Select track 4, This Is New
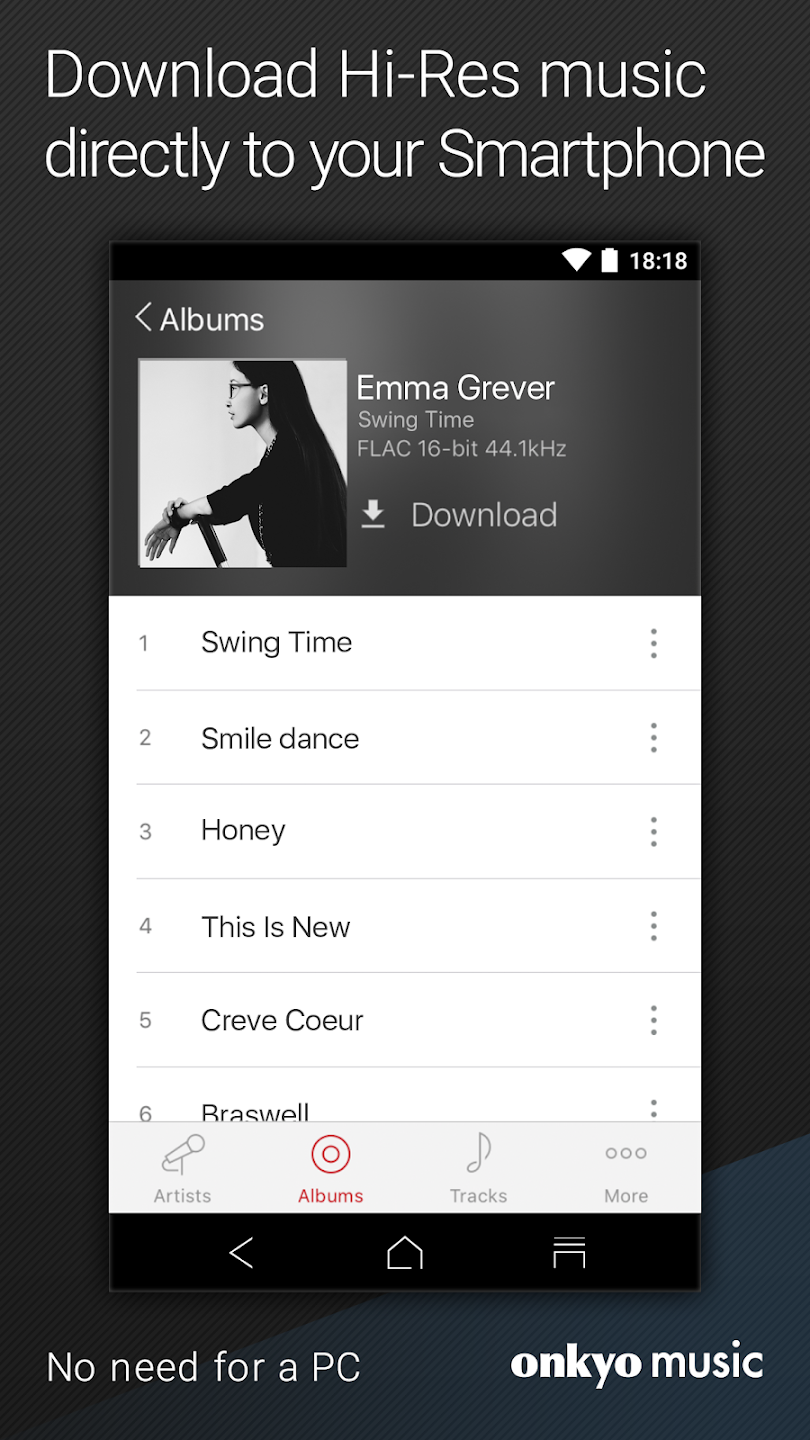The width and height of the screenshot is (810, 1440). click(x=276, y=926)
